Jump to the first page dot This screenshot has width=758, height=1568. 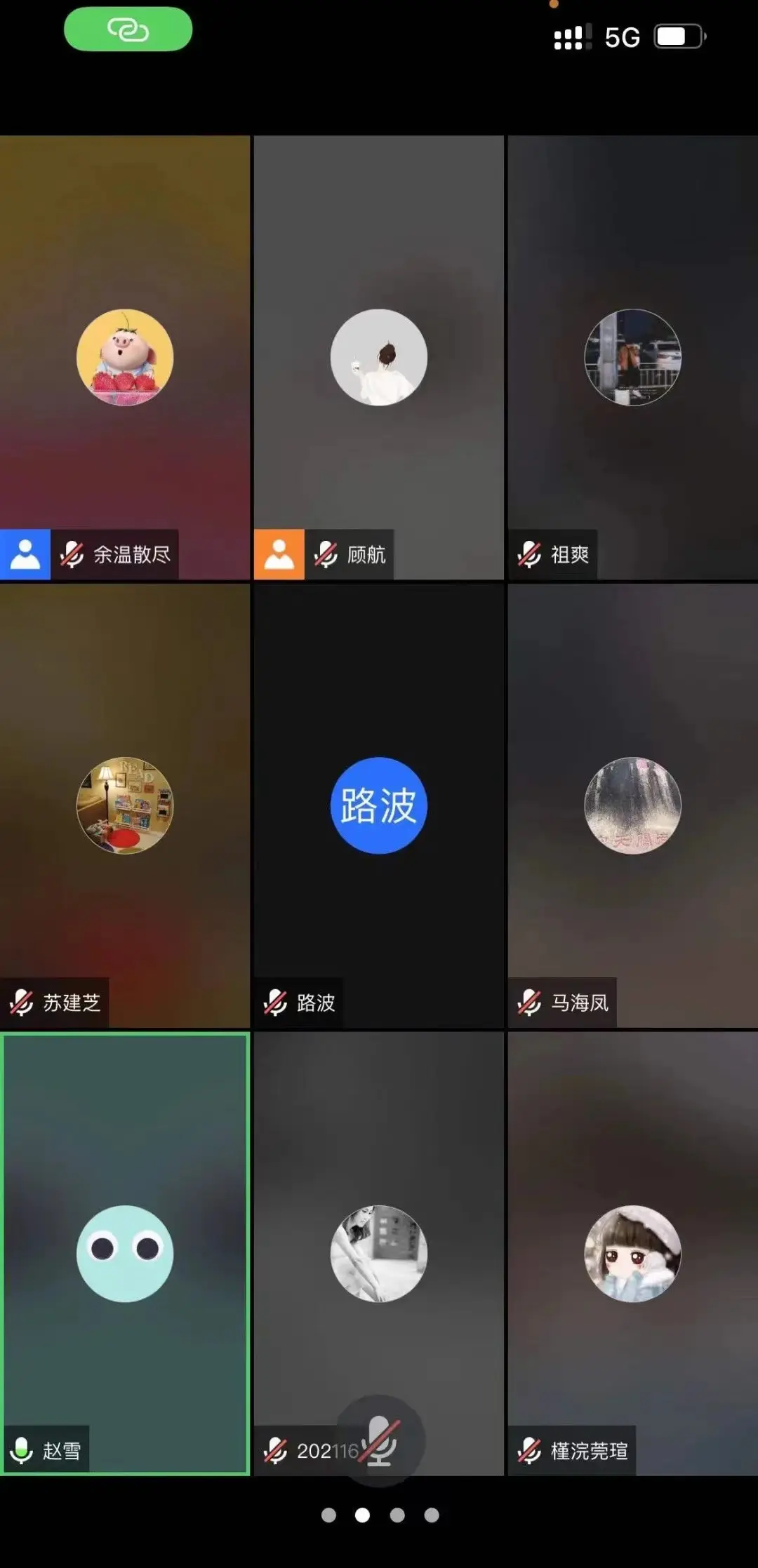point(328,1515)
